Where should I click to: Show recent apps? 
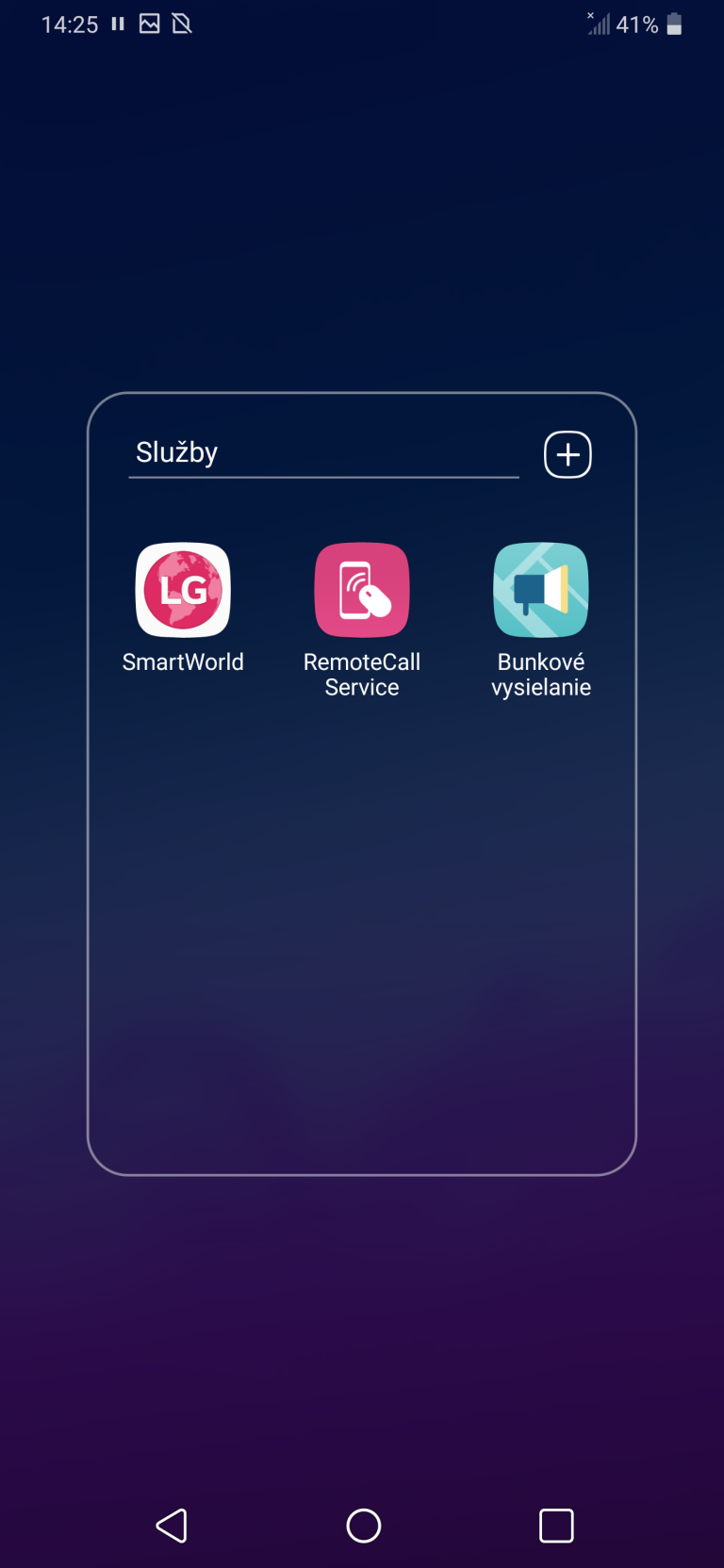pyautogui.click(x=556, y=1526)
